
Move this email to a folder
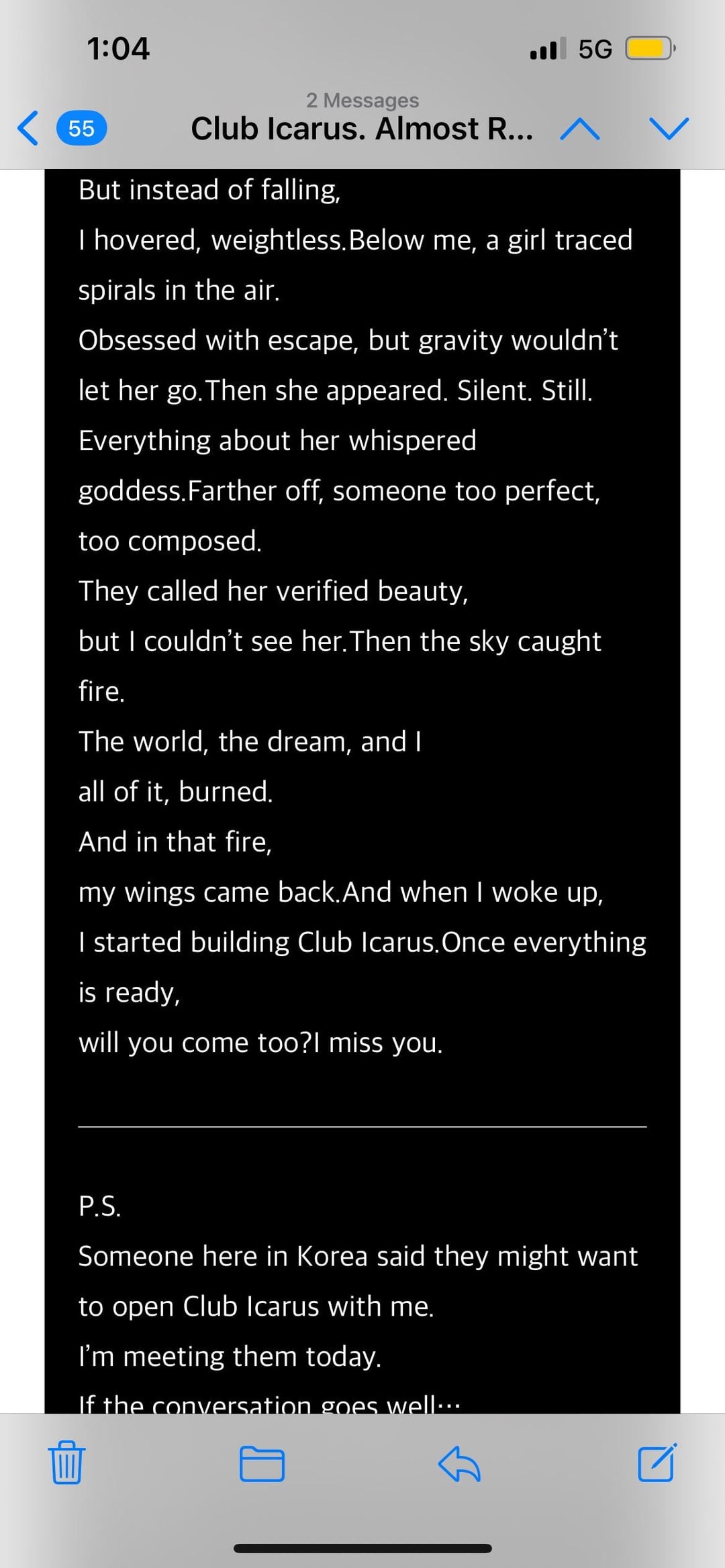coord(262,1463)
